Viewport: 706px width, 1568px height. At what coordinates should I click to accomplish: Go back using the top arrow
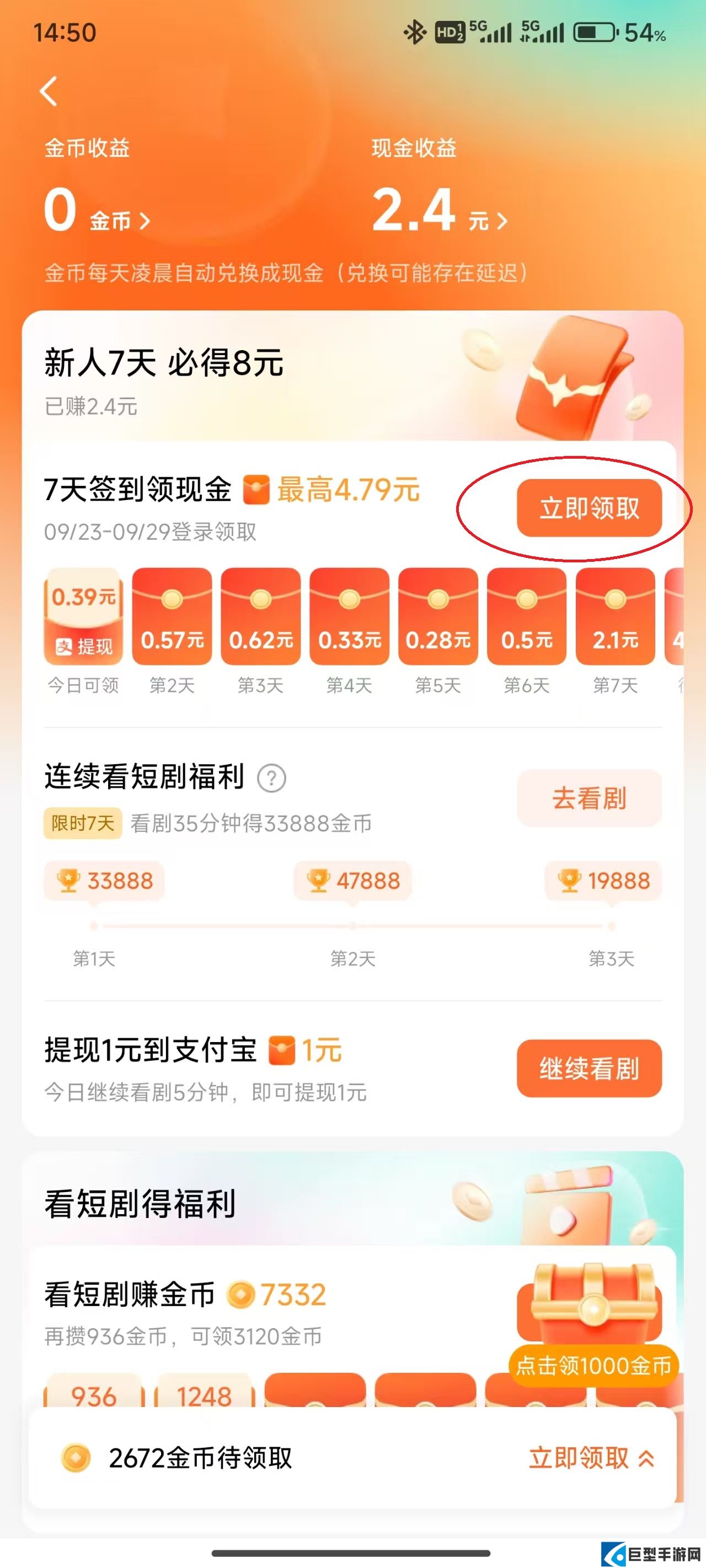(49, 92)
